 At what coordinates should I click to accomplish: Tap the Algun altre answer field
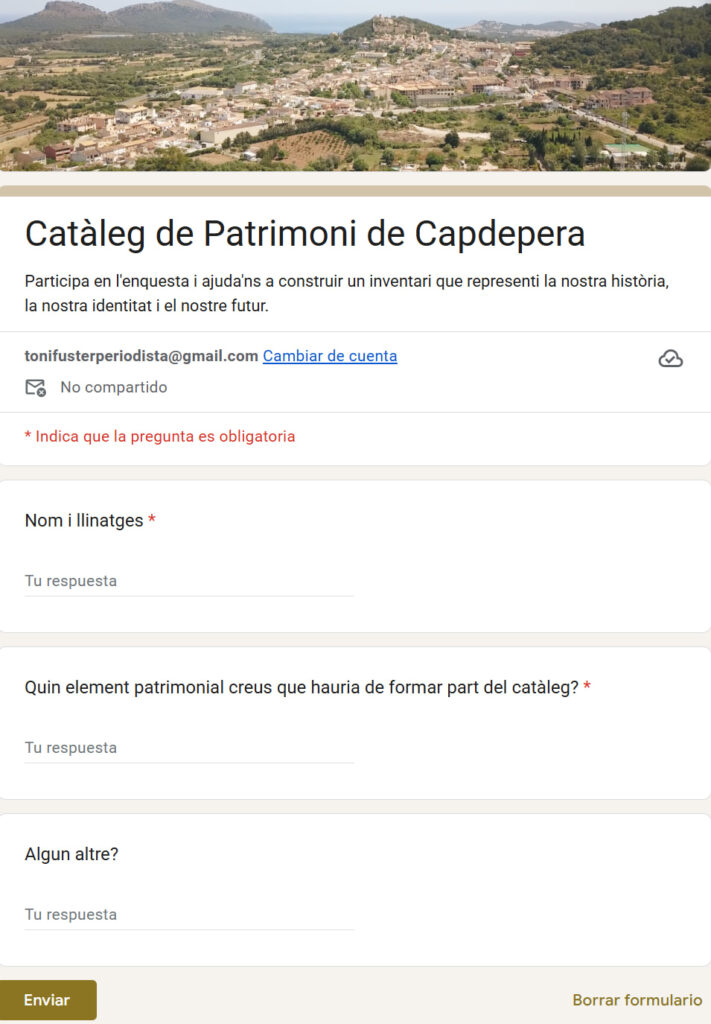pyautogui.click(x=189, y=915)
